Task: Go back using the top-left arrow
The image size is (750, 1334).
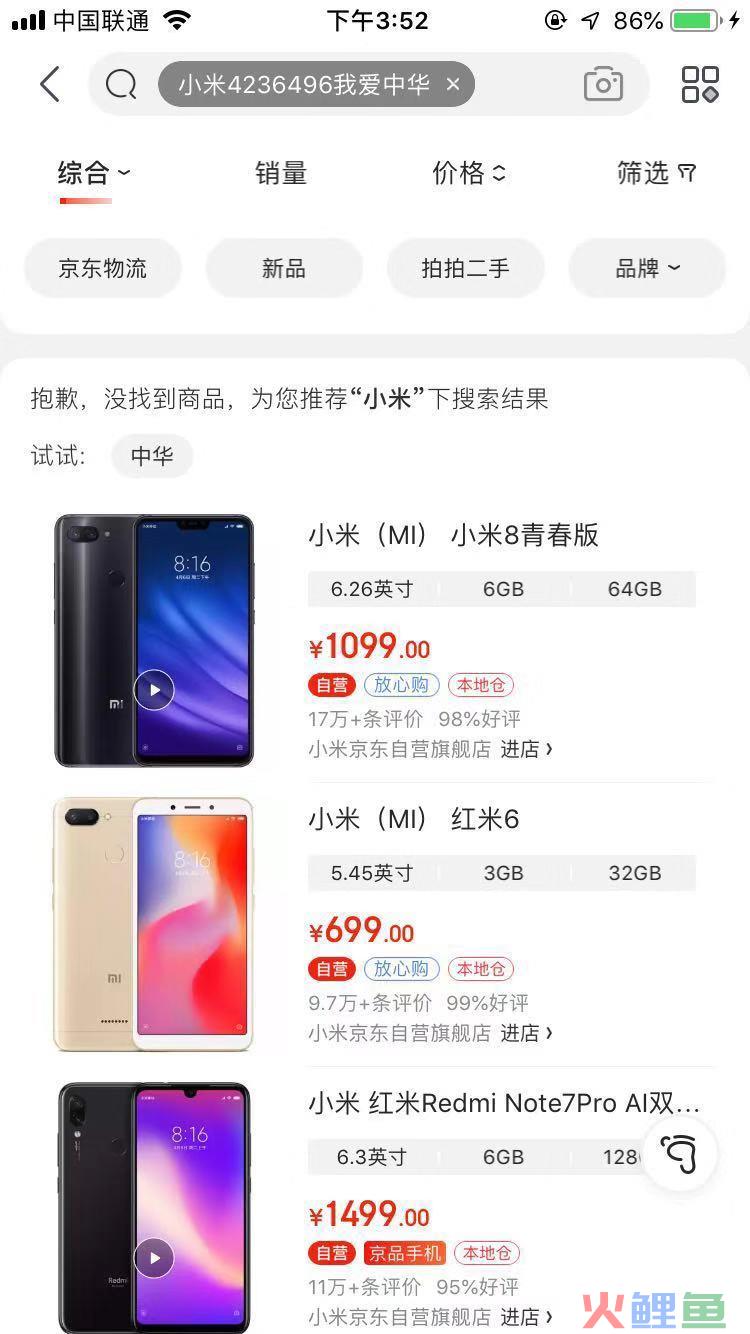Action: click(50, 85)
